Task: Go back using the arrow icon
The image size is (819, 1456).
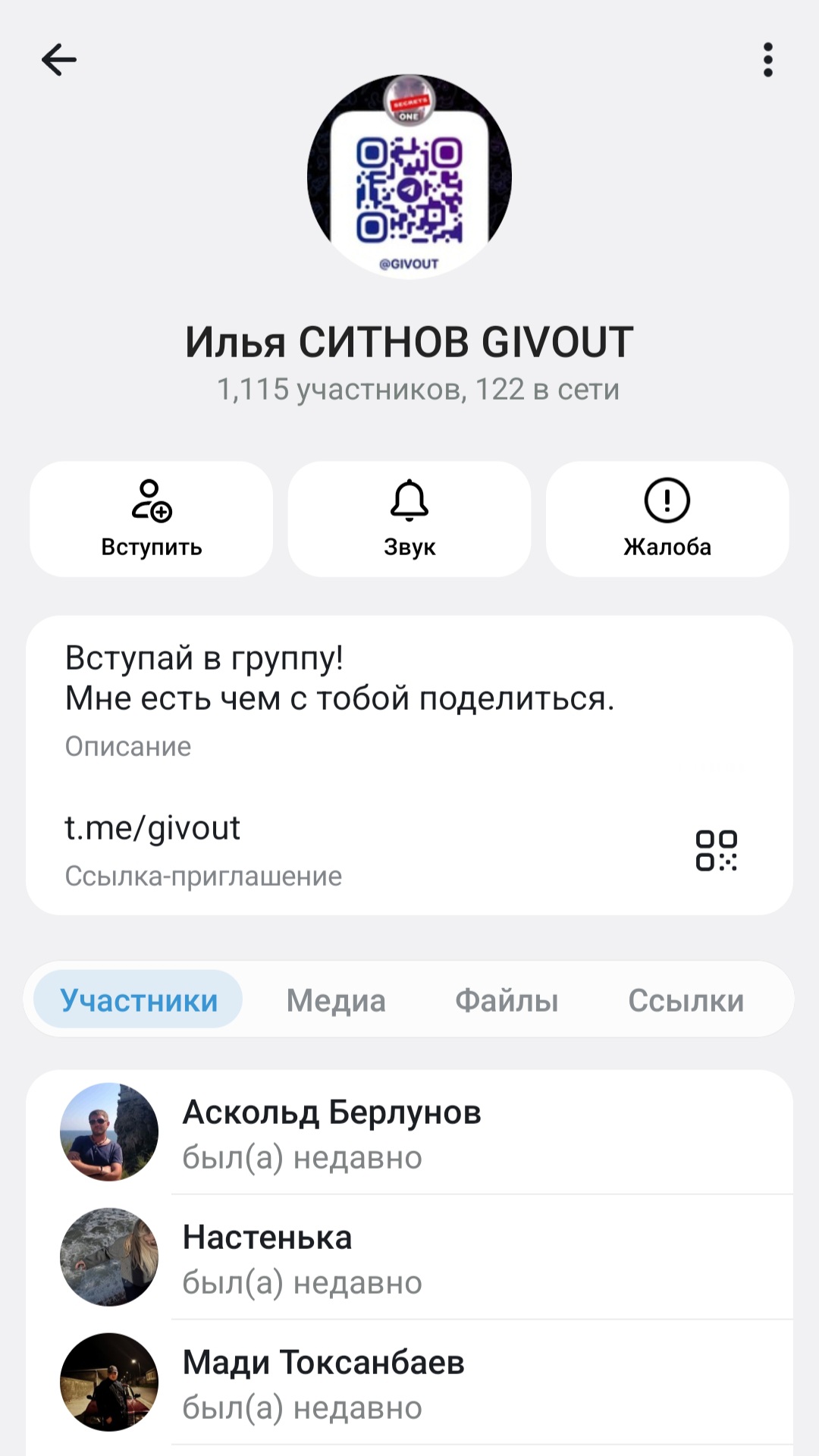Action: [x=59, y=60]
